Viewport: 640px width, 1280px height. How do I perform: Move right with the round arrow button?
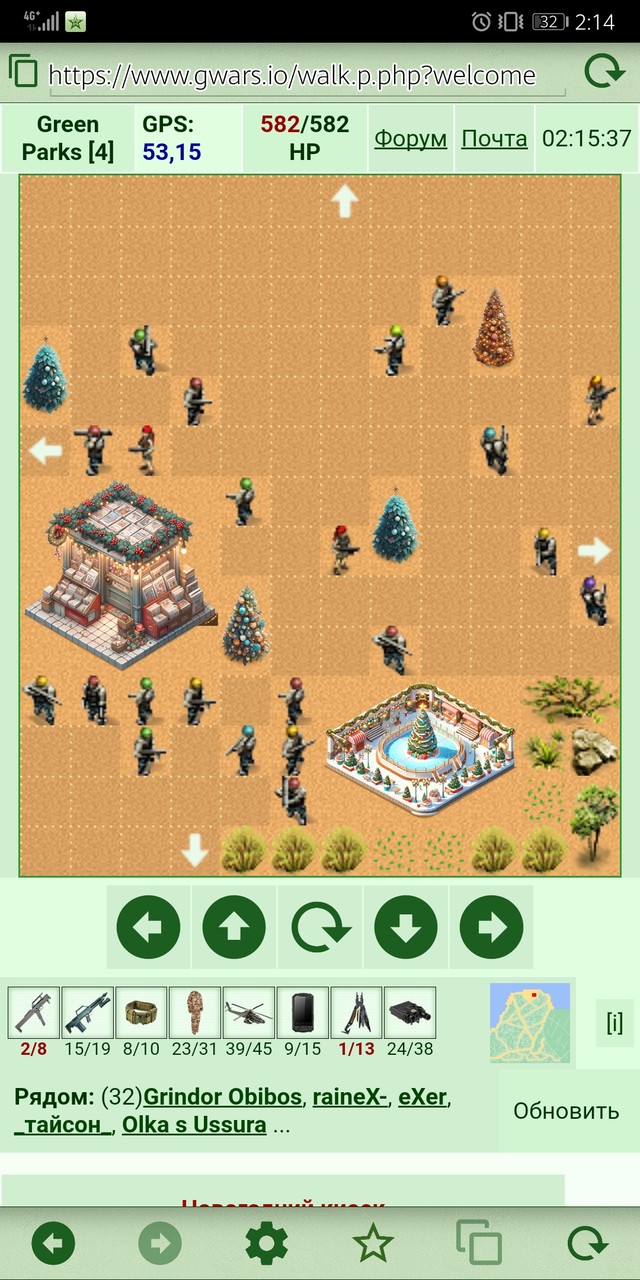click(491, 927)
